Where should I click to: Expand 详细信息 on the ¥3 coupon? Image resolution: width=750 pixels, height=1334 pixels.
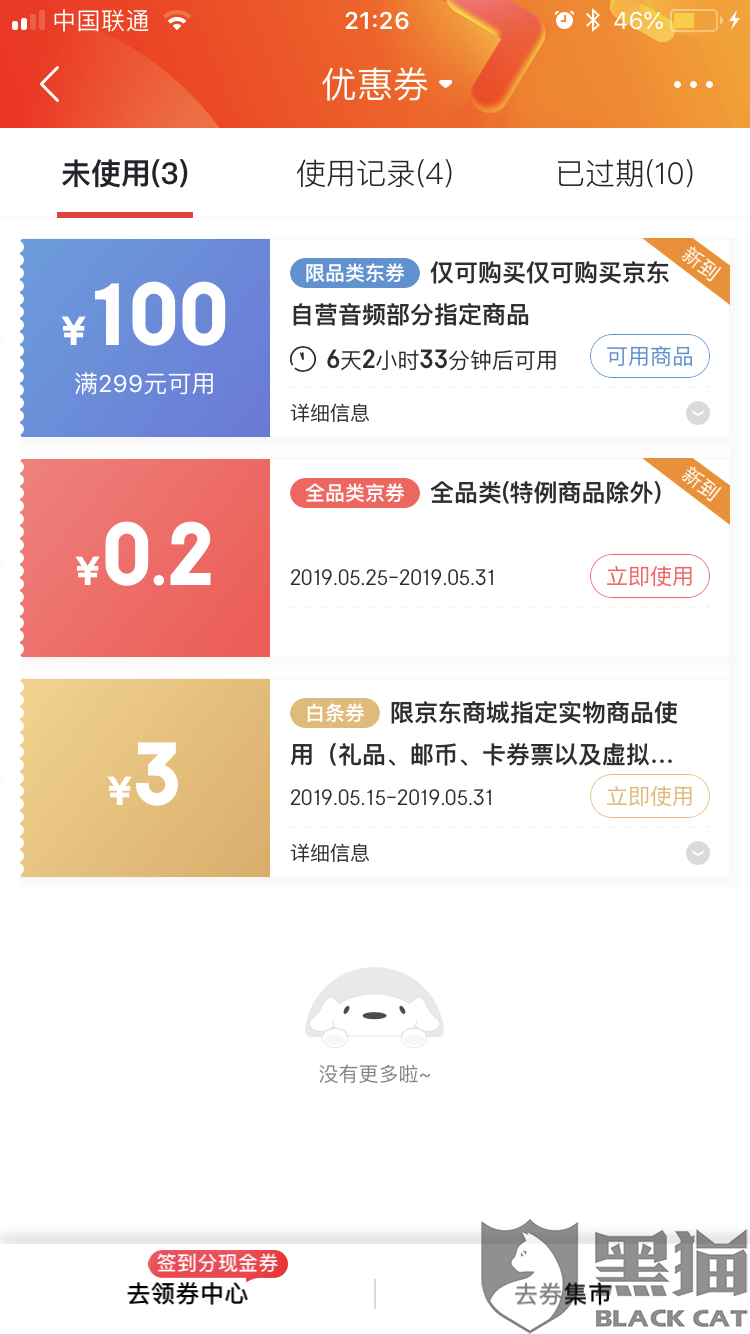click(500, 853)
